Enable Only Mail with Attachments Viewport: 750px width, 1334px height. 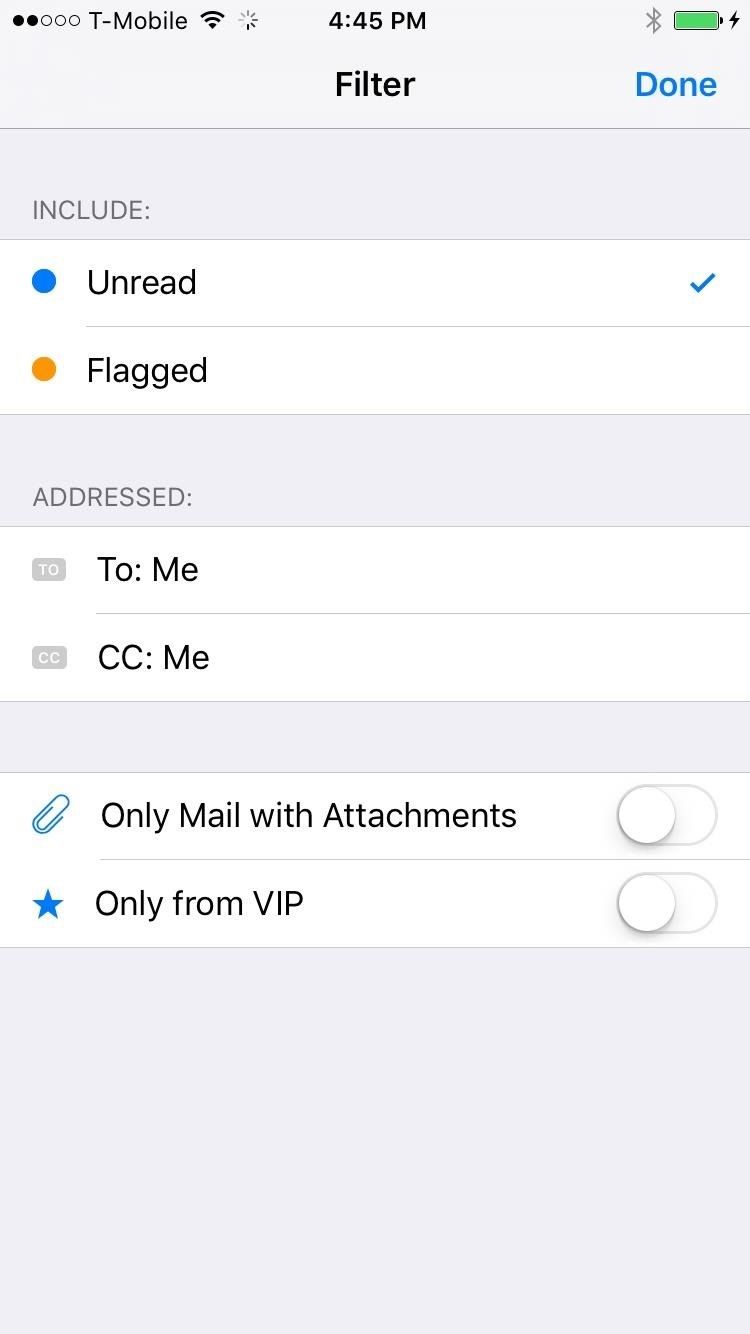click(x=665, y=815)
